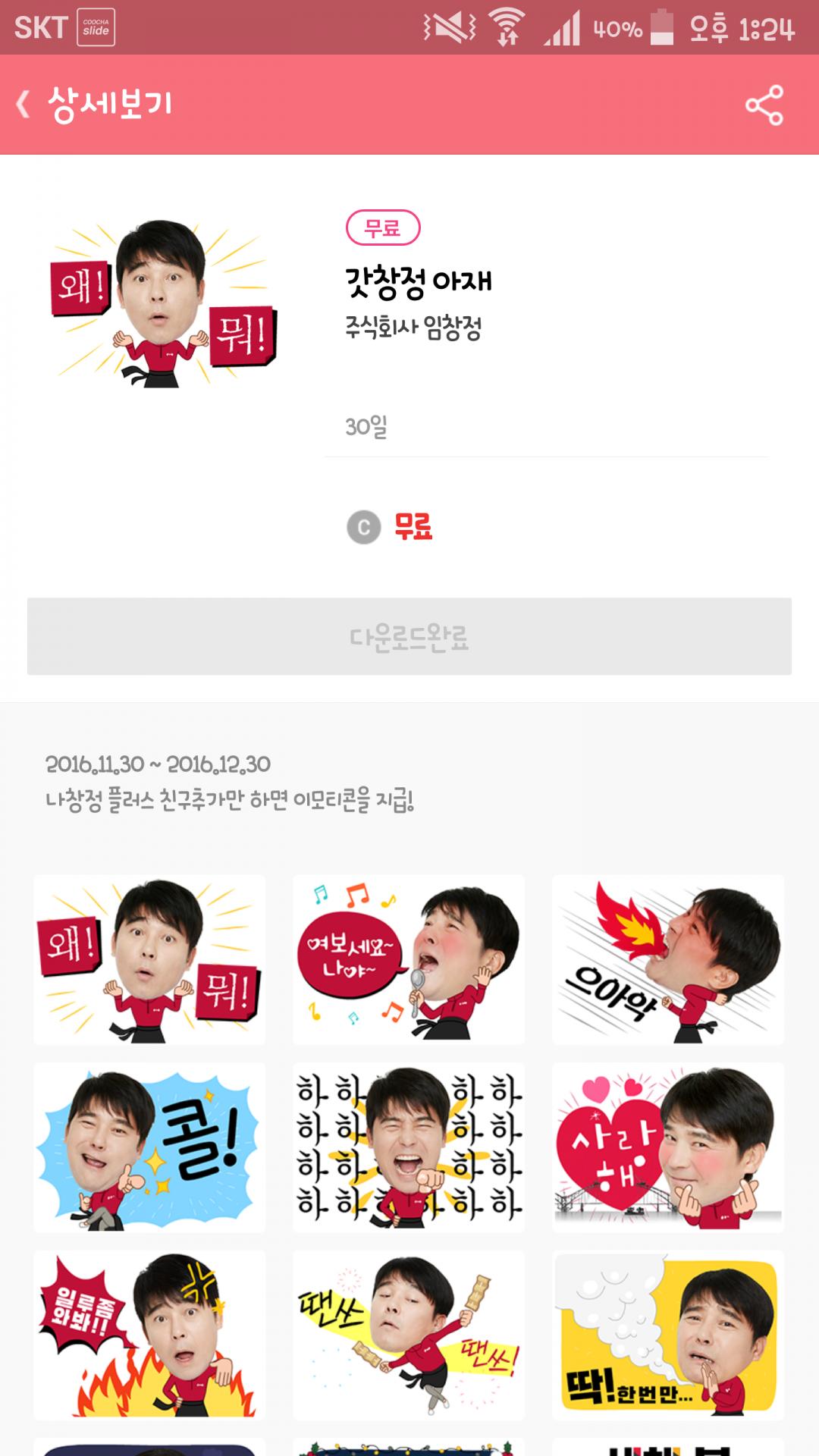Select the 콜! sticker
Image resolution: width=819 pixels, height=1456 pixels.
pyautogui.click(x=149, y=1147)
